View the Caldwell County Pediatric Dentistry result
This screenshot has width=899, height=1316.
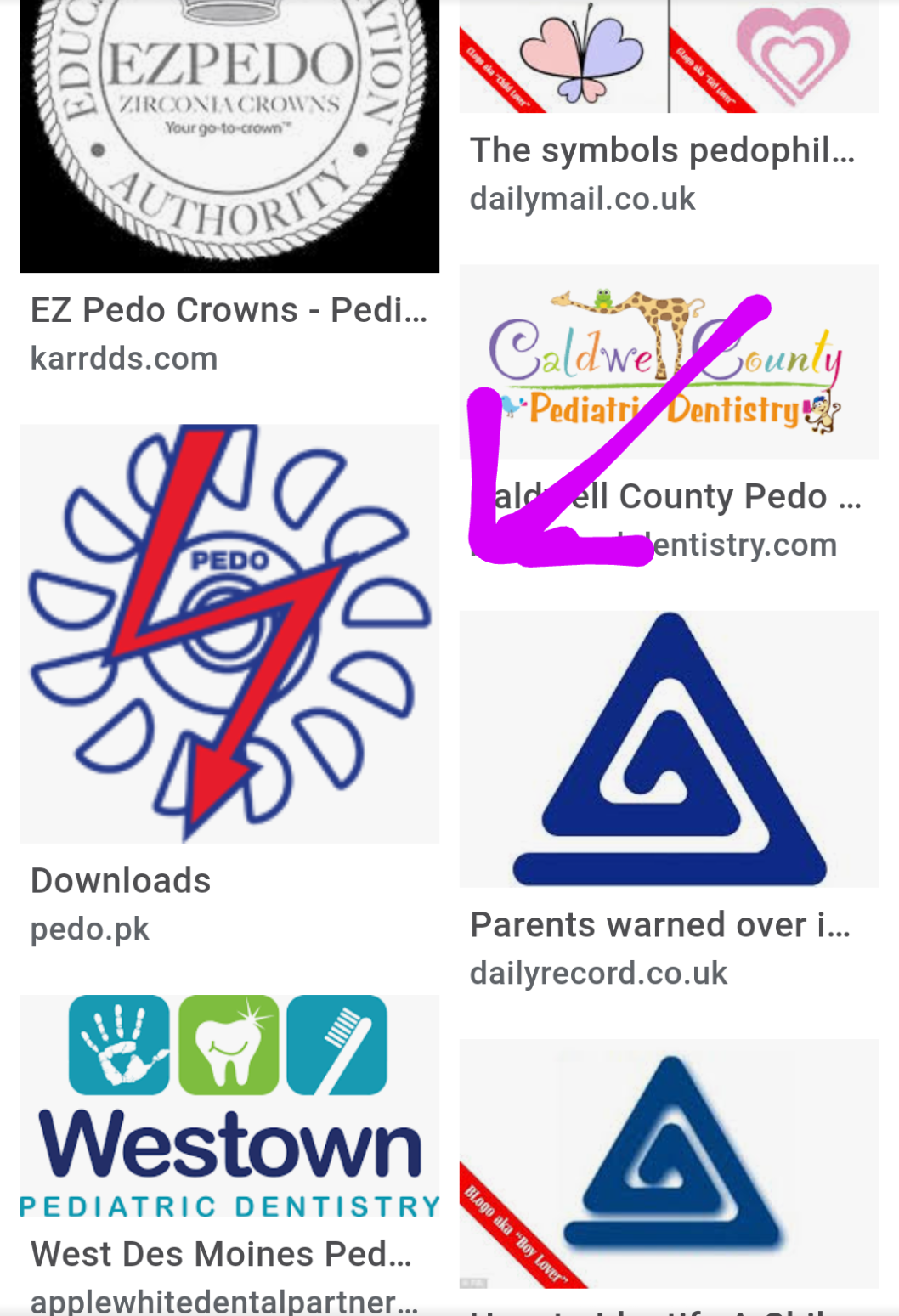coord(669,363)
